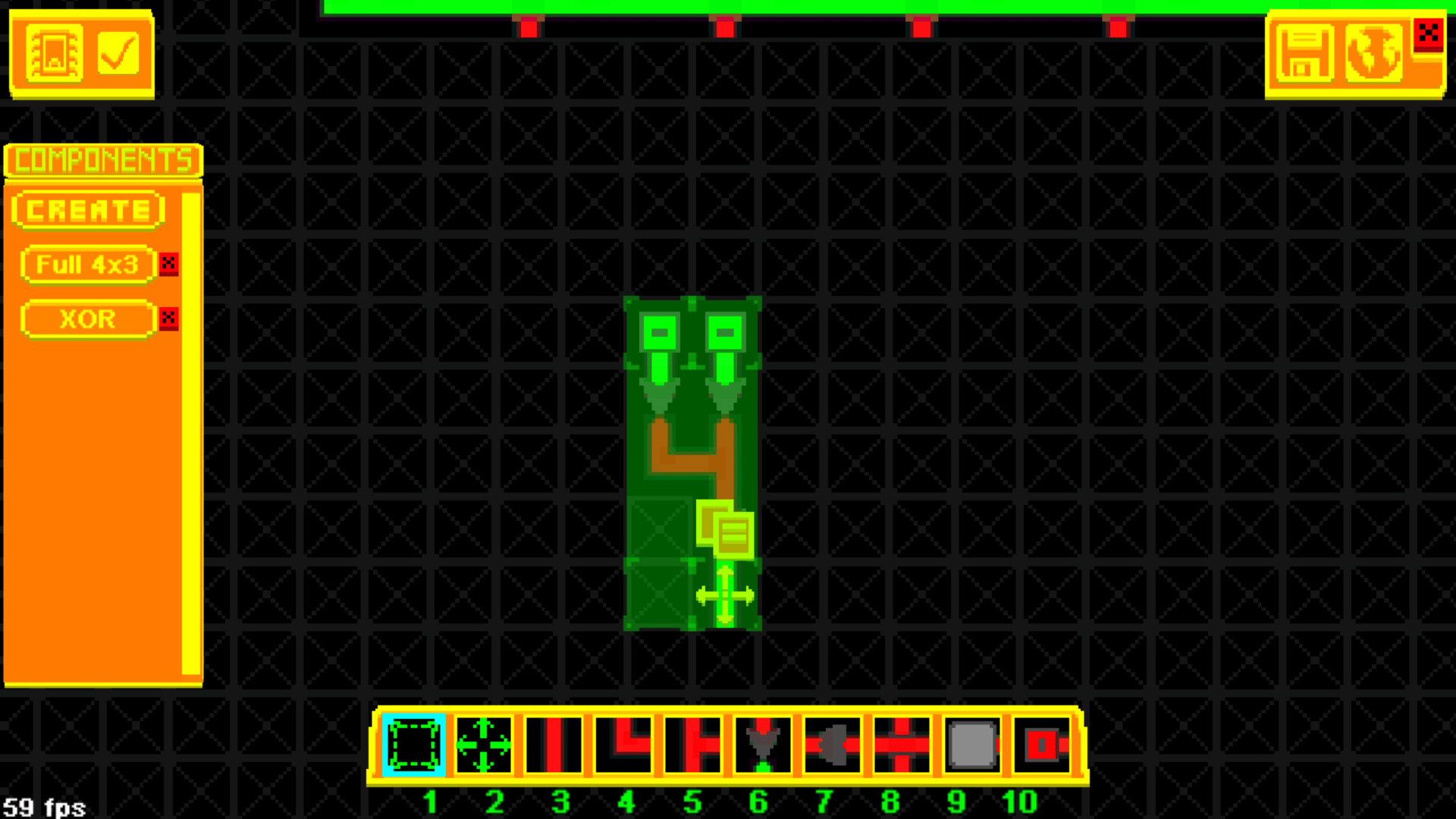Delete the XOR component
1456x819 pixels.
(169, 318)
